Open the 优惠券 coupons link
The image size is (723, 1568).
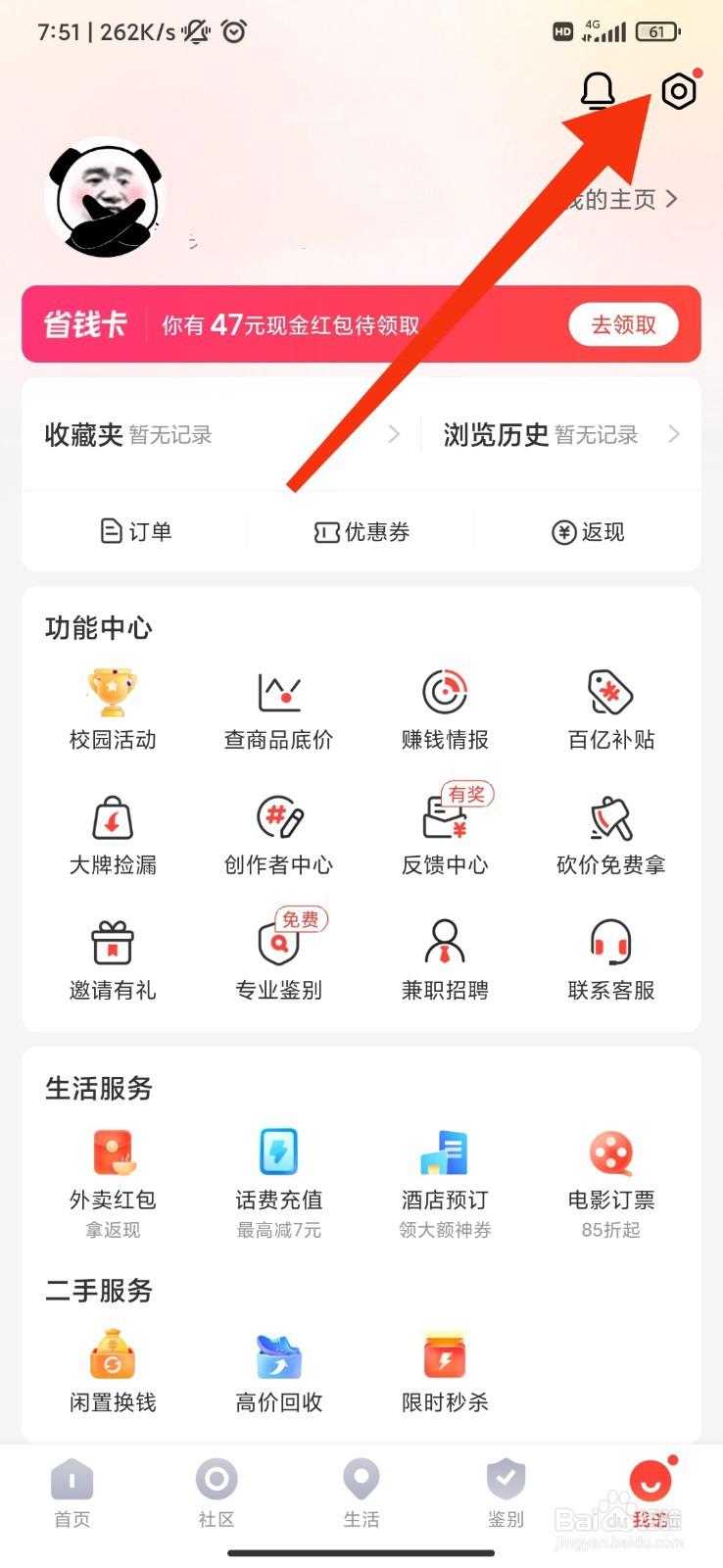(361, 532)
